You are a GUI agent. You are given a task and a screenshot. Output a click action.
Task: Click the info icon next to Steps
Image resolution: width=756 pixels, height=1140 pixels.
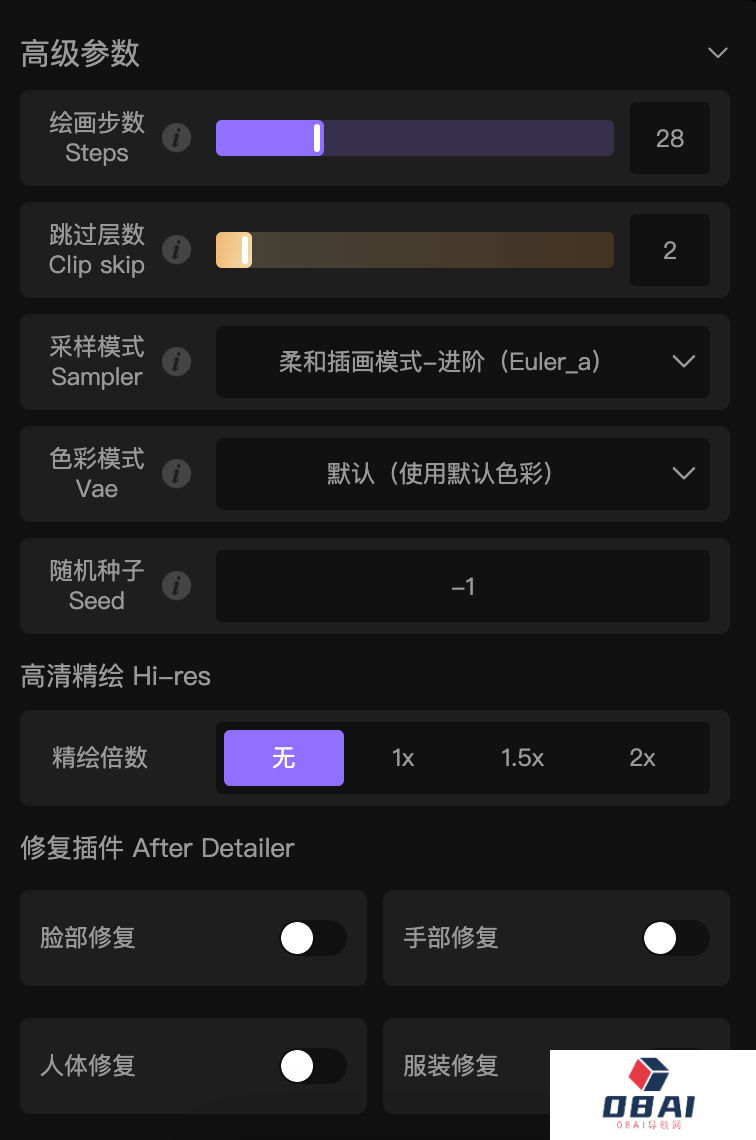coord(177,138)
